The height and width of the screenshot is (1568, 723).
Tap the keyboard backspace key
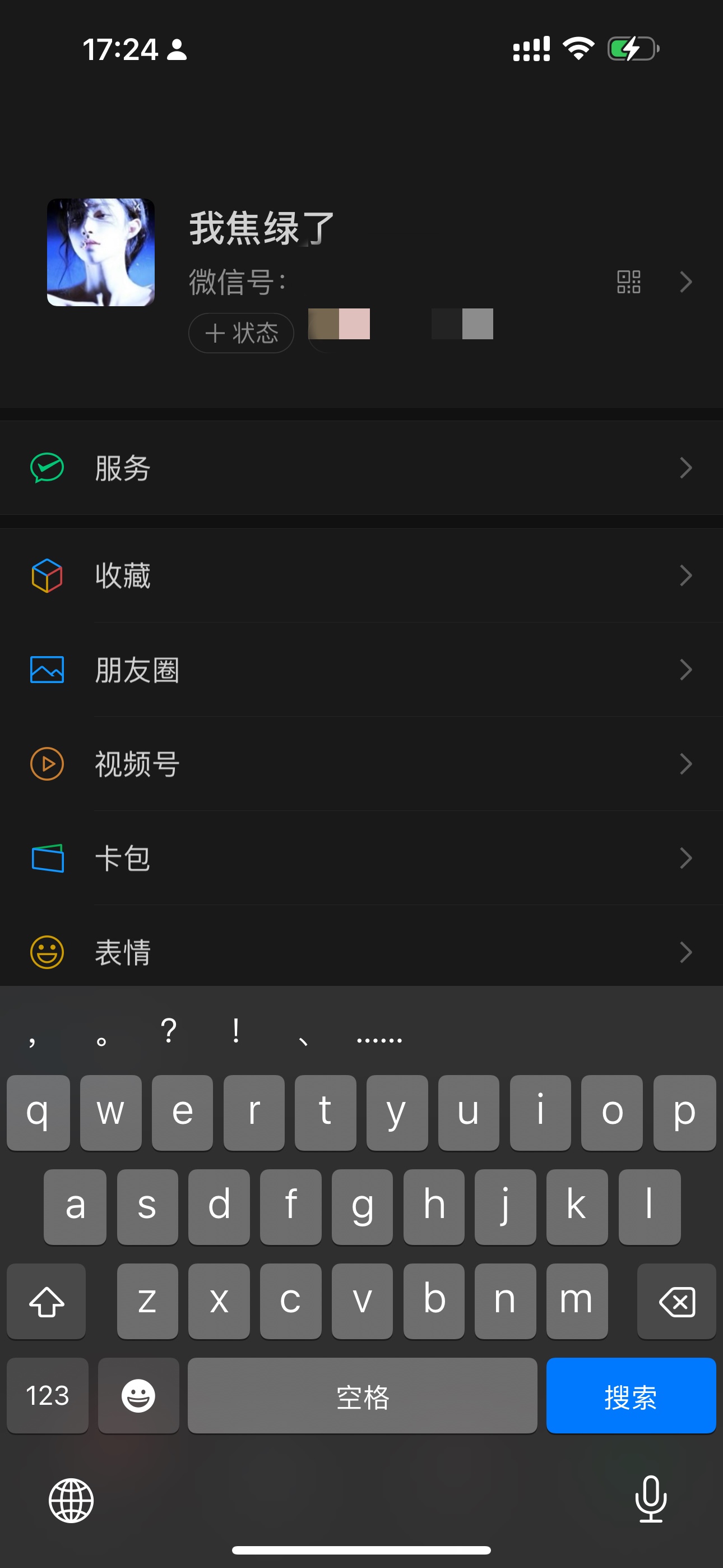676,1302
